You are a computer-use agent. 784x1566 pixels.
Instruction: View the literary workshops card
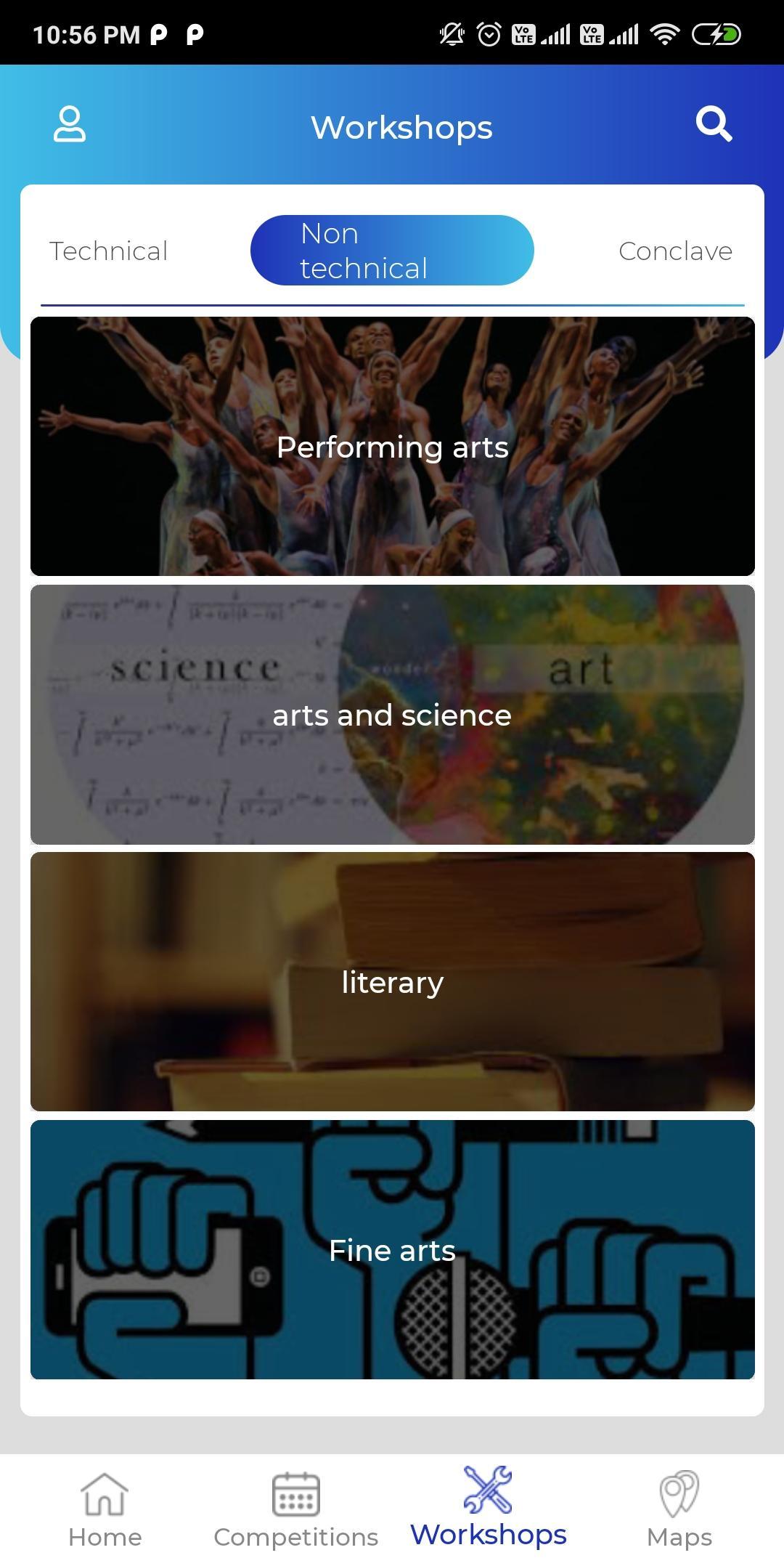tap(392, 982)
